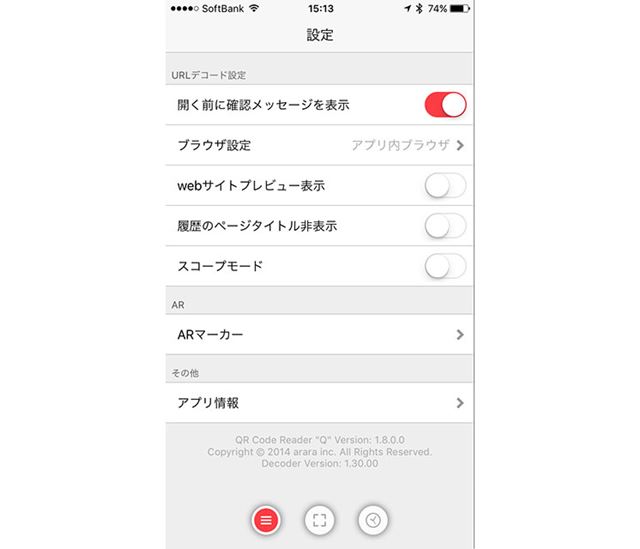The width and height of the screenshot is (640, 549).
Task: Switch to the QR scanner frame button
Action: click(x=320, y=520)
